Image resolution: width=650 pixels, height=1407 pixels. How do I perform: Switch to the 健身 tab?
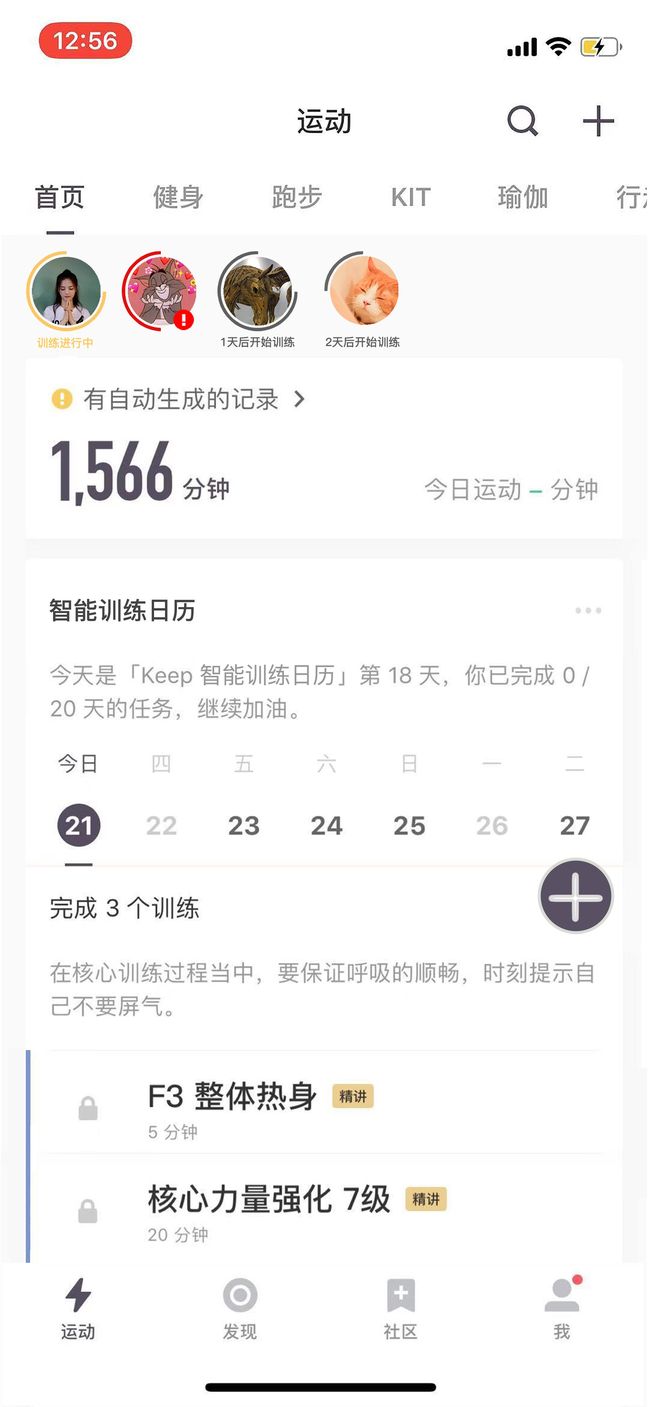coord(178,197)
